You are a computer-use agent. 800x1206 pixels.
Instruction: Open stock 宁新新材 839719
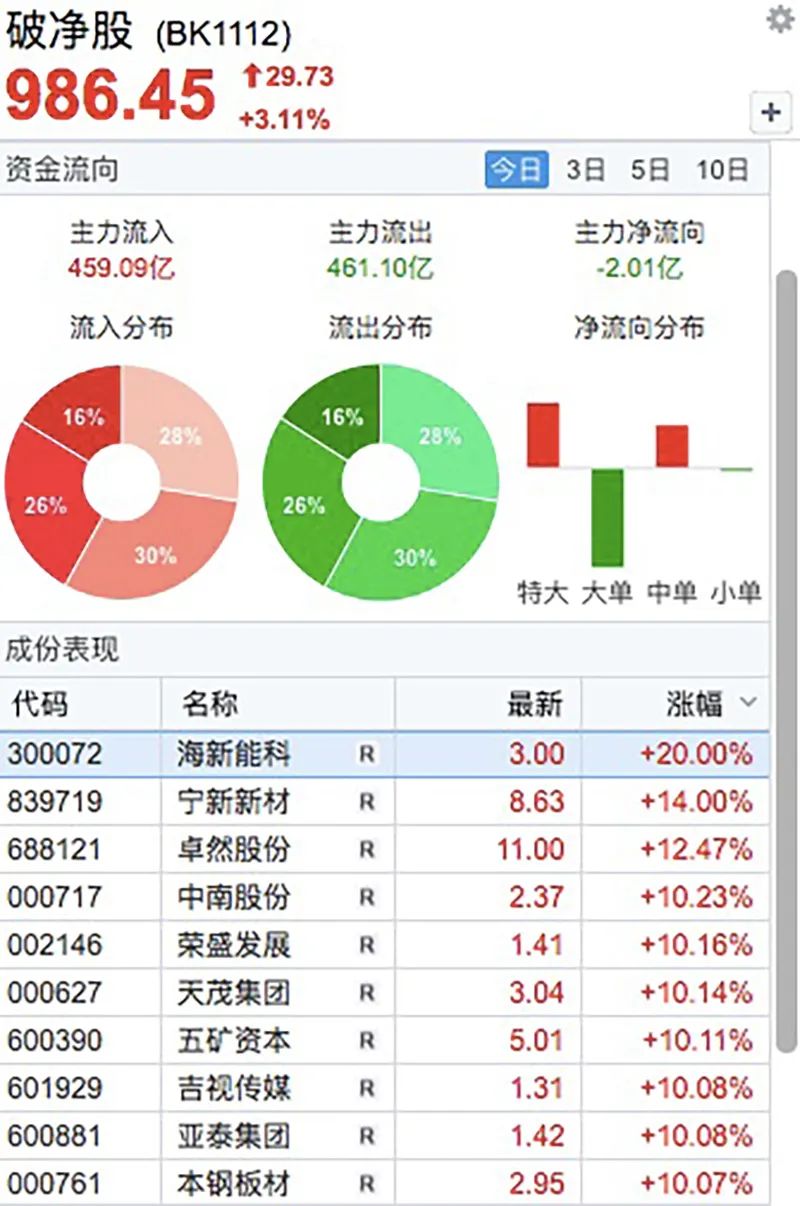pos(233,802)
